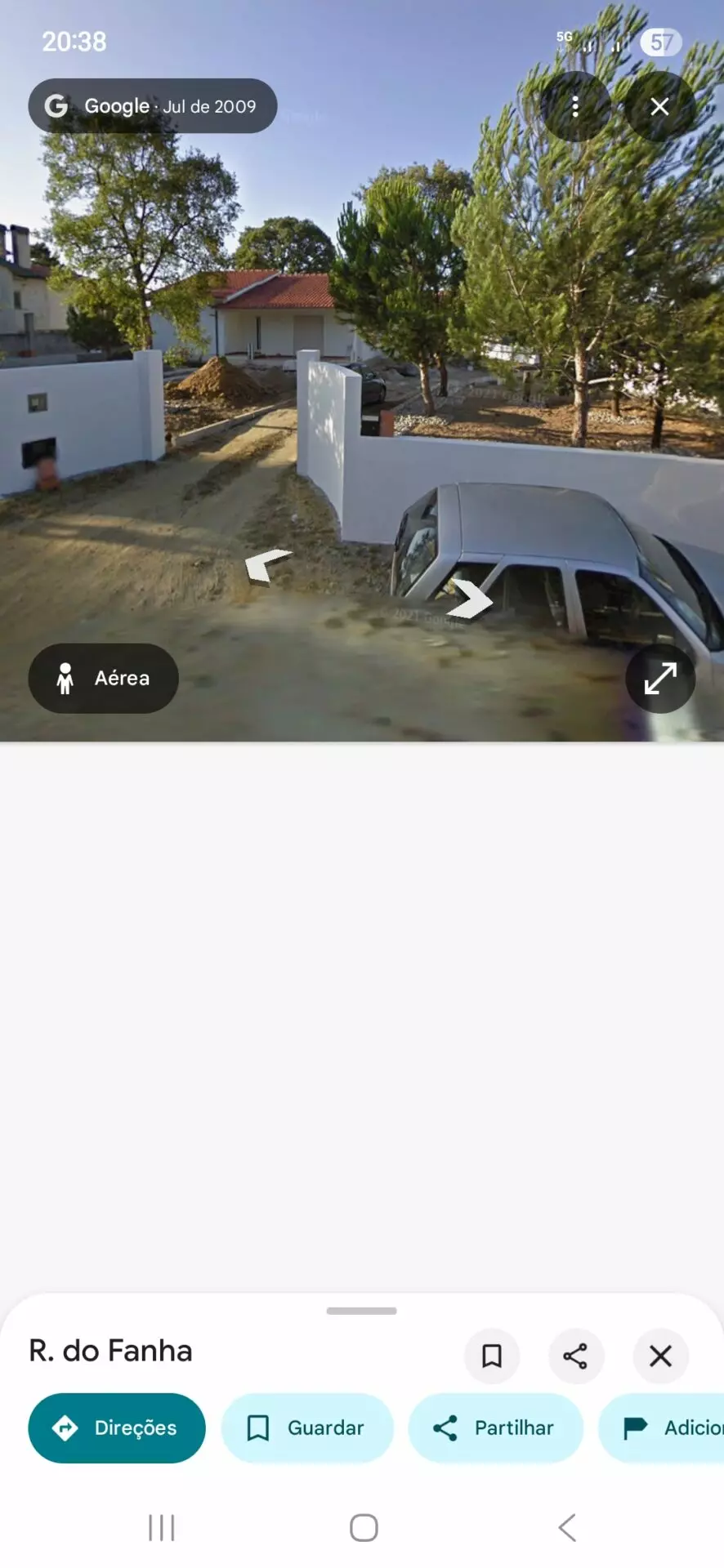724x1568 pixels.
Task: Switch to the Aérea view
Action: 104,678
